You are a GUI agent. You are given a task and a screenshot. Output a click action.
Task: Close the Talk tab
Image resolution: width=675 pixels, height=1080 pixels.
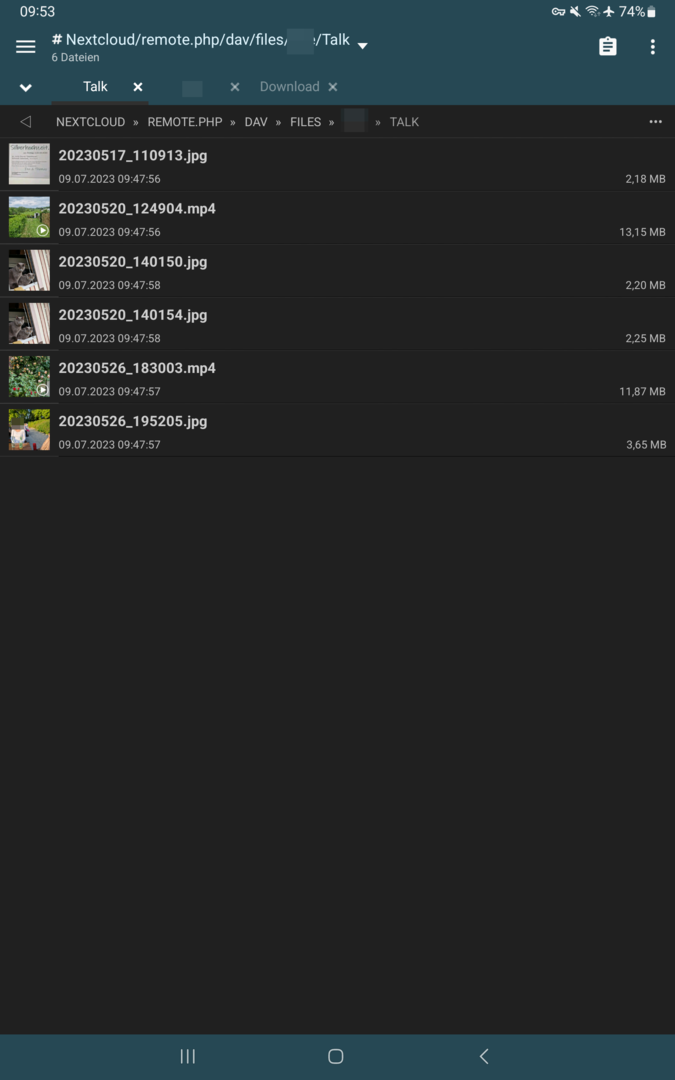click(x=138, y=87)
